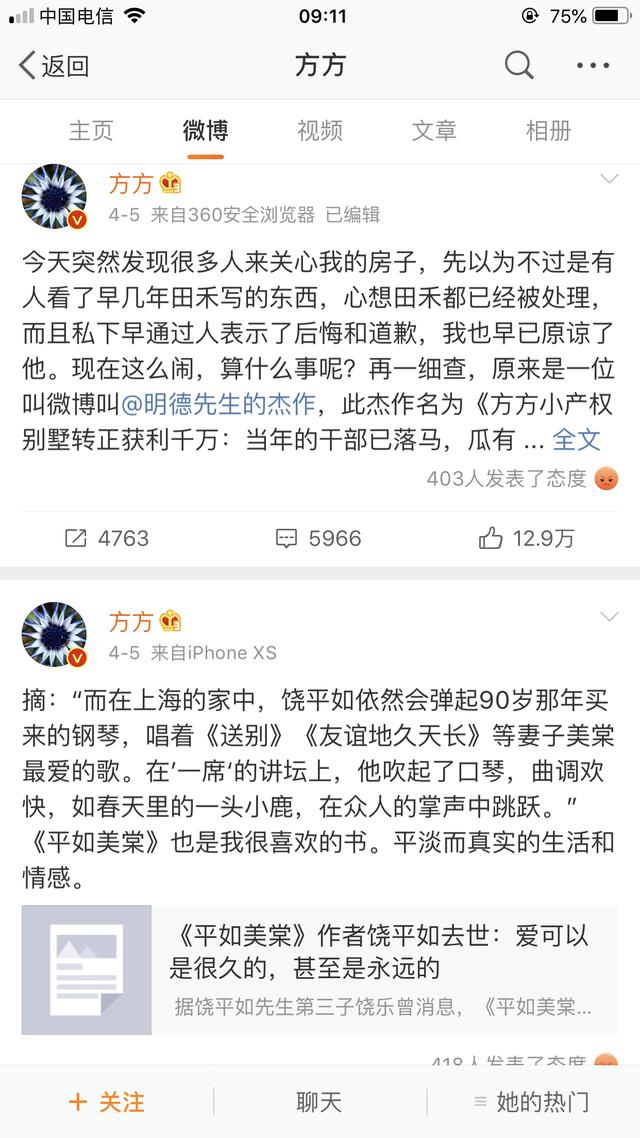Go back with the 返回 arrow
This screenshot has height=1138, width=640.
point(53,66)
